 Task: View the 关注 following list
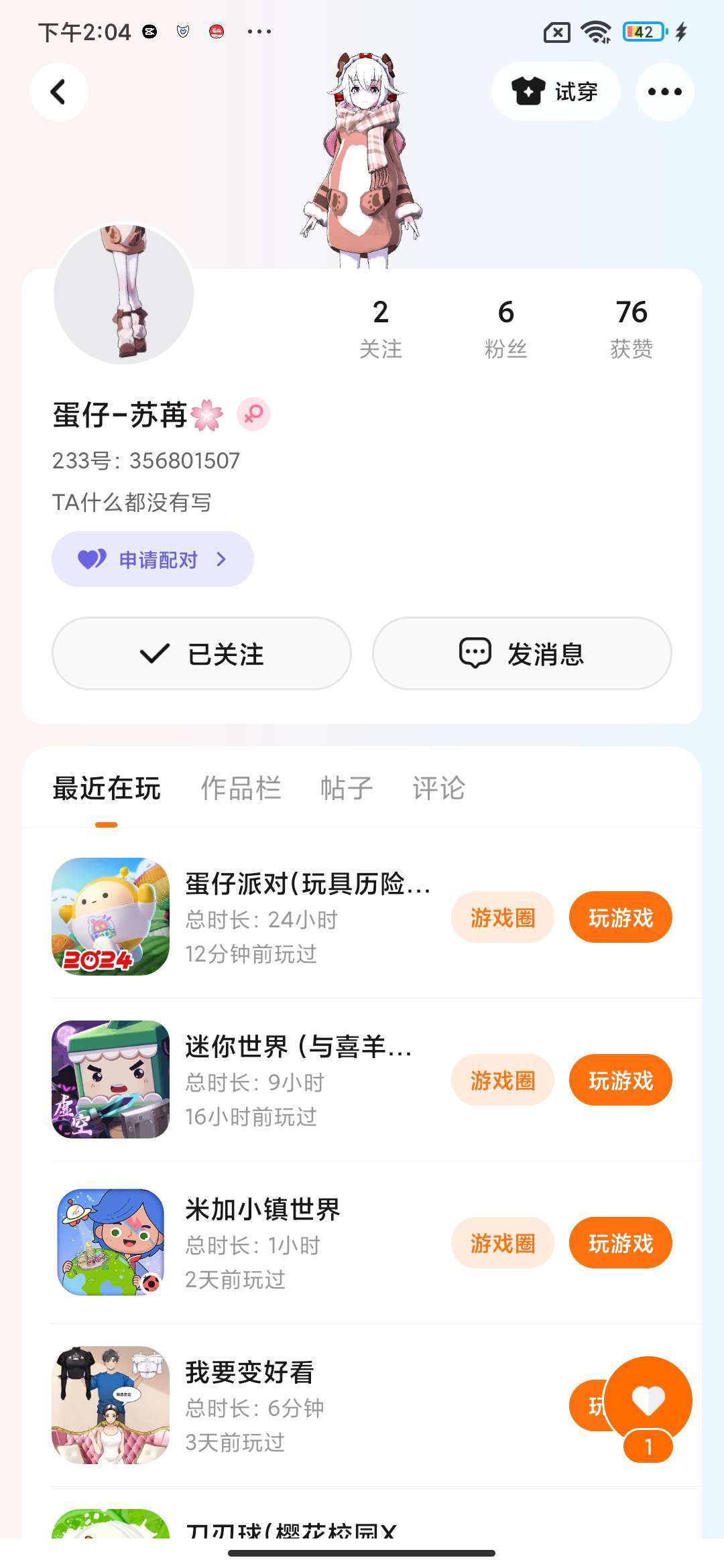[x=380, y=328]
